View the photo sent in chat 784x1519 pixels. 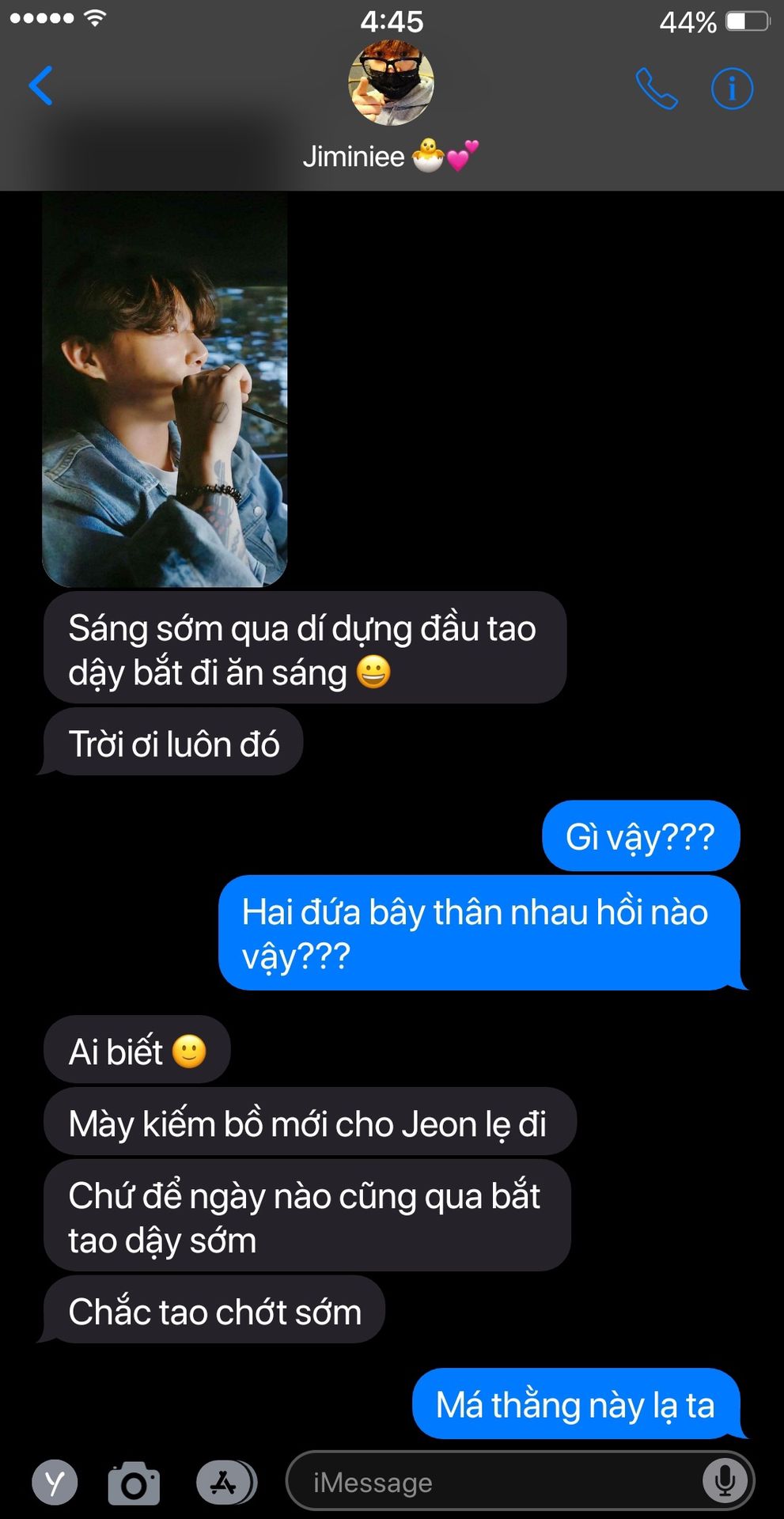coord(165,389)
